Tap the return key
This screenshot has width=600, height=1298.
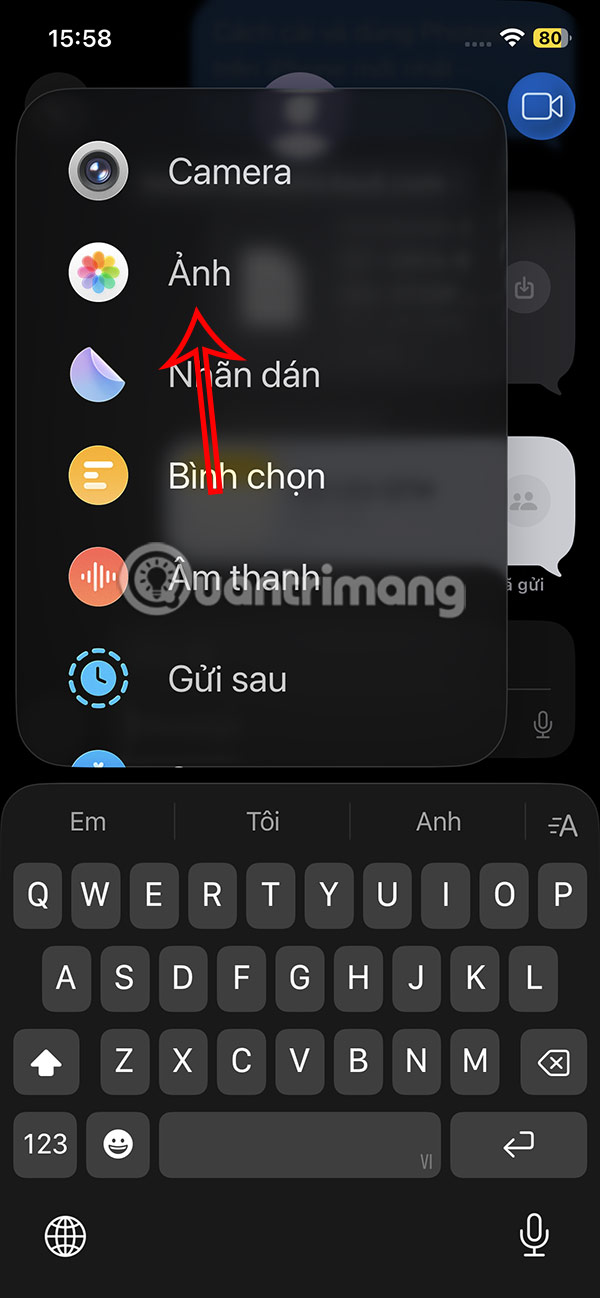tap(518, 1144)
